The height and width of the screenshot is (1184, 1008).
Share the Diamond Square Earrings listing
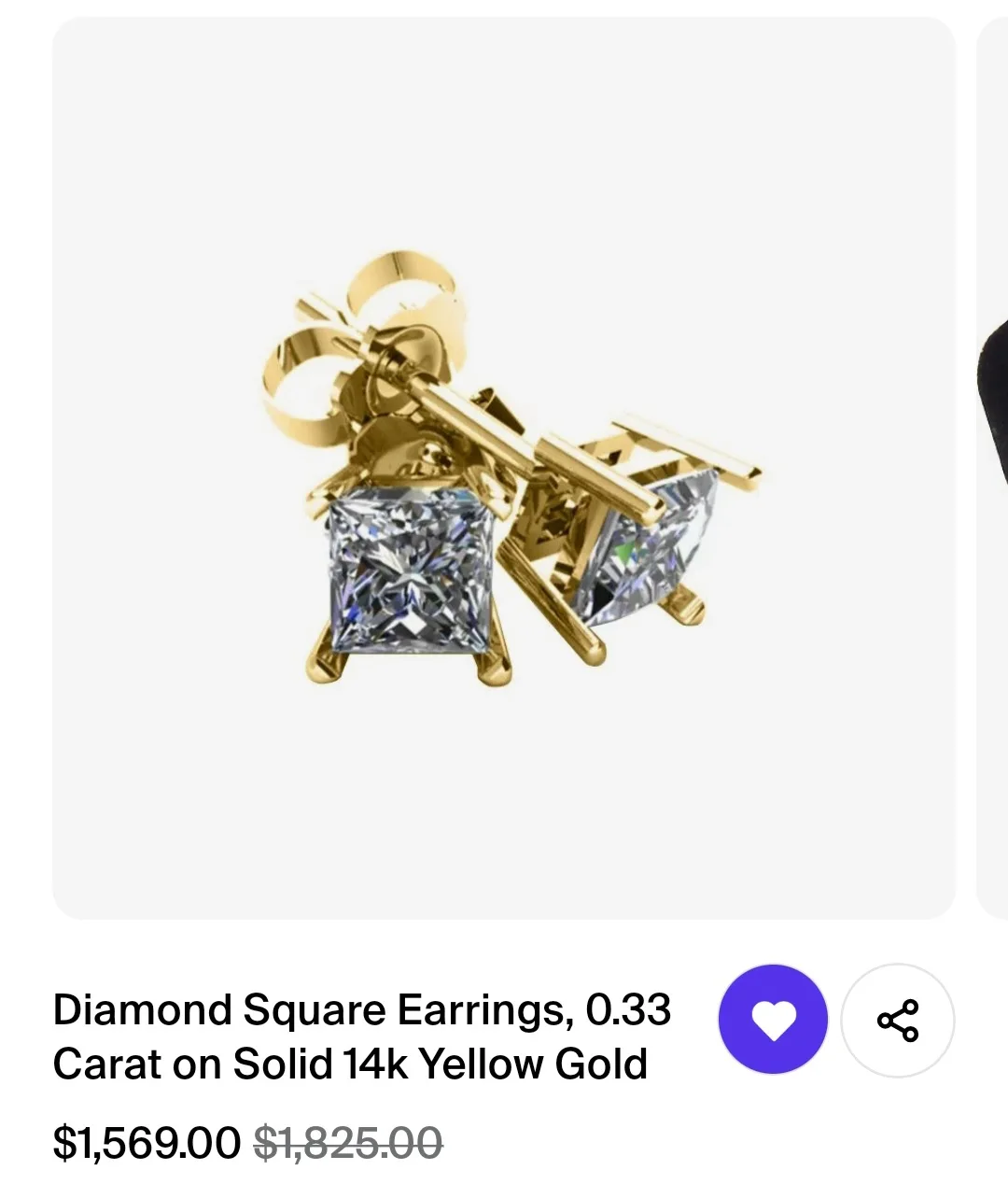click(x=897, y=1020)
